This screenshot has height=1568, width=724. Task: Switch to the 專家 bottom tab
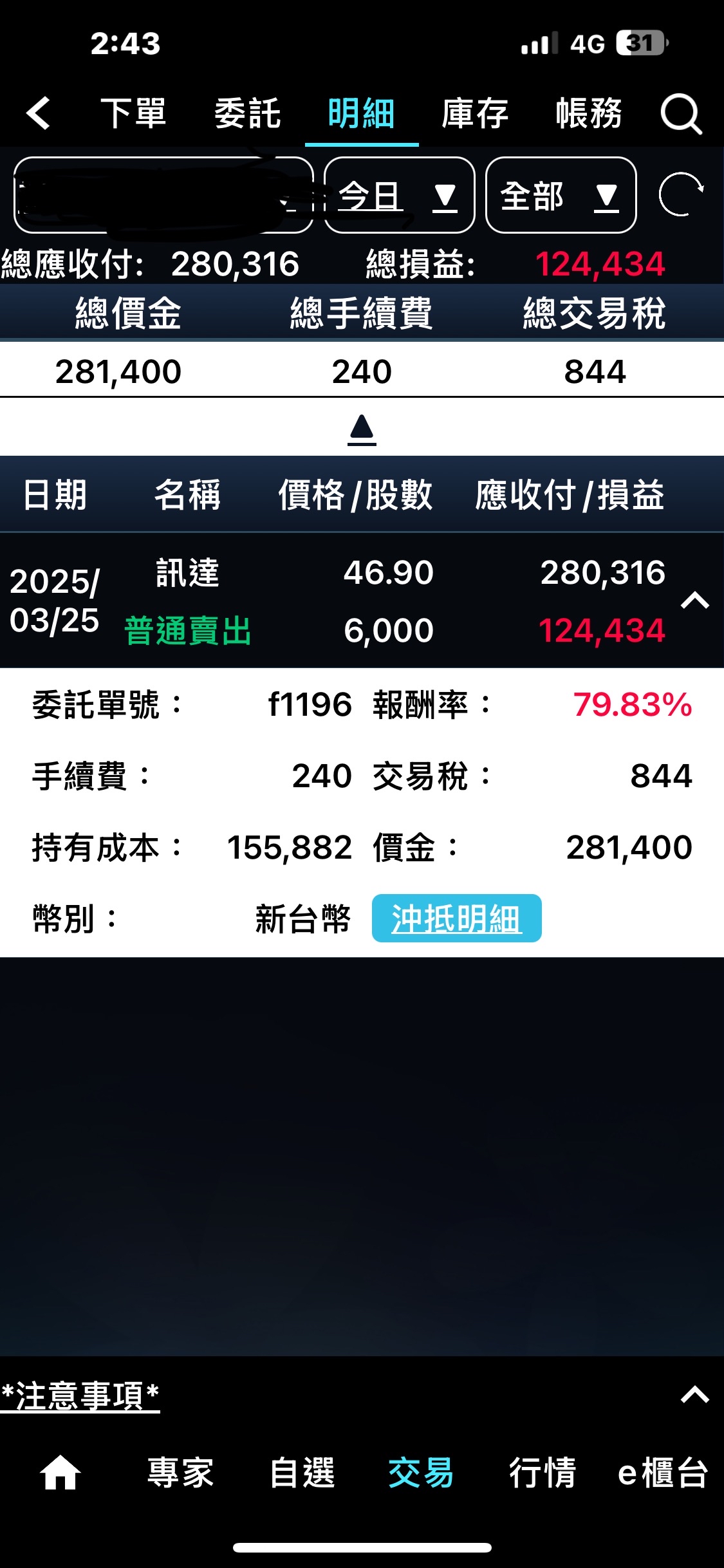tap(180, 1472)
